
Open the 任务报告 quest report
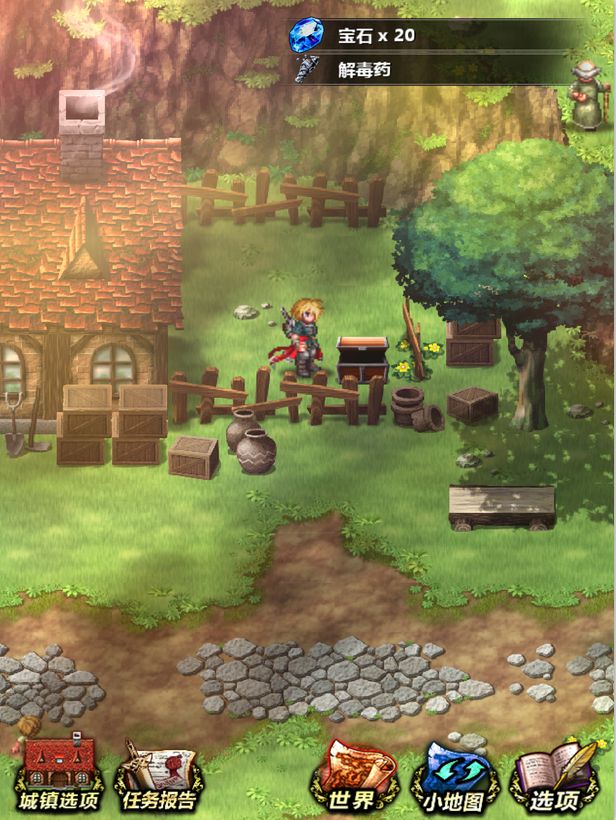point(158,773)
